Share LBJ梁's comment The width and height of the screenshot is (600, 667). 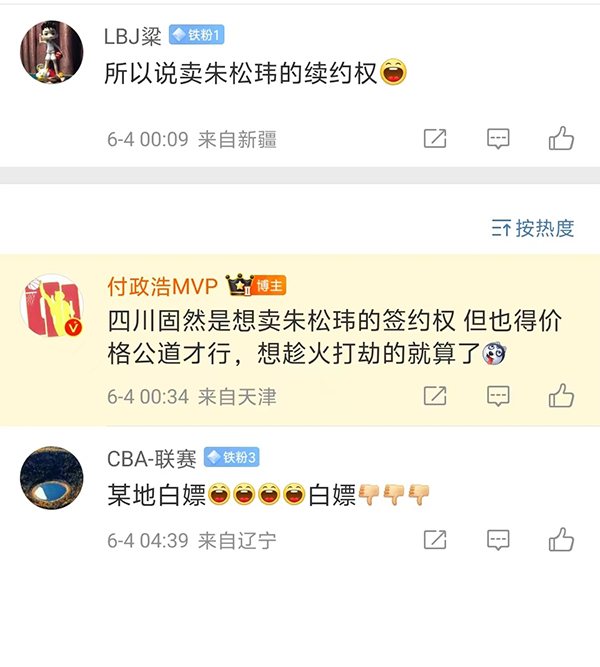[435, 139]
